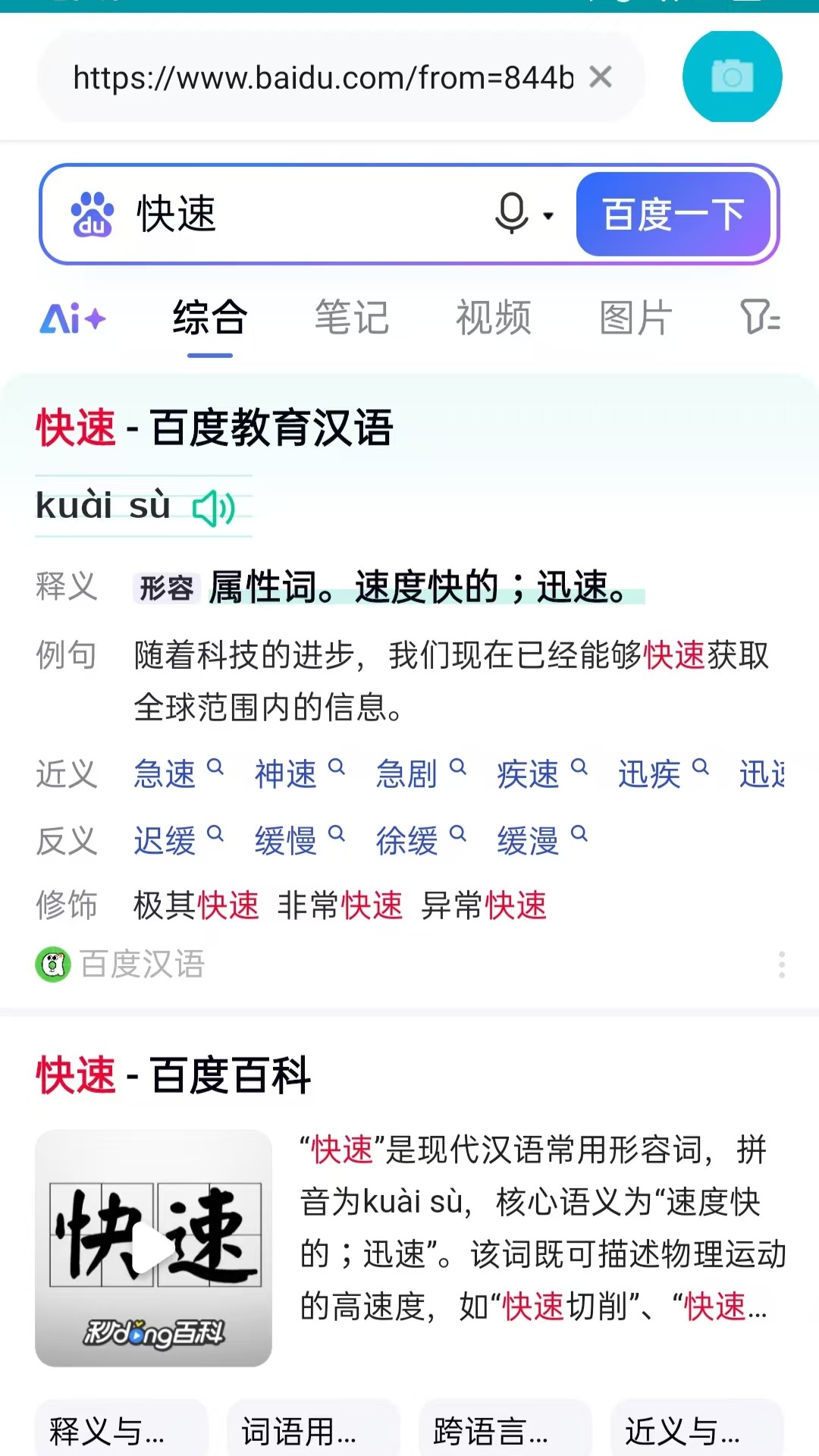Switch to the 视频 tab
The width and height of the screenshot is (819, 1456).
tap(494, 317)
